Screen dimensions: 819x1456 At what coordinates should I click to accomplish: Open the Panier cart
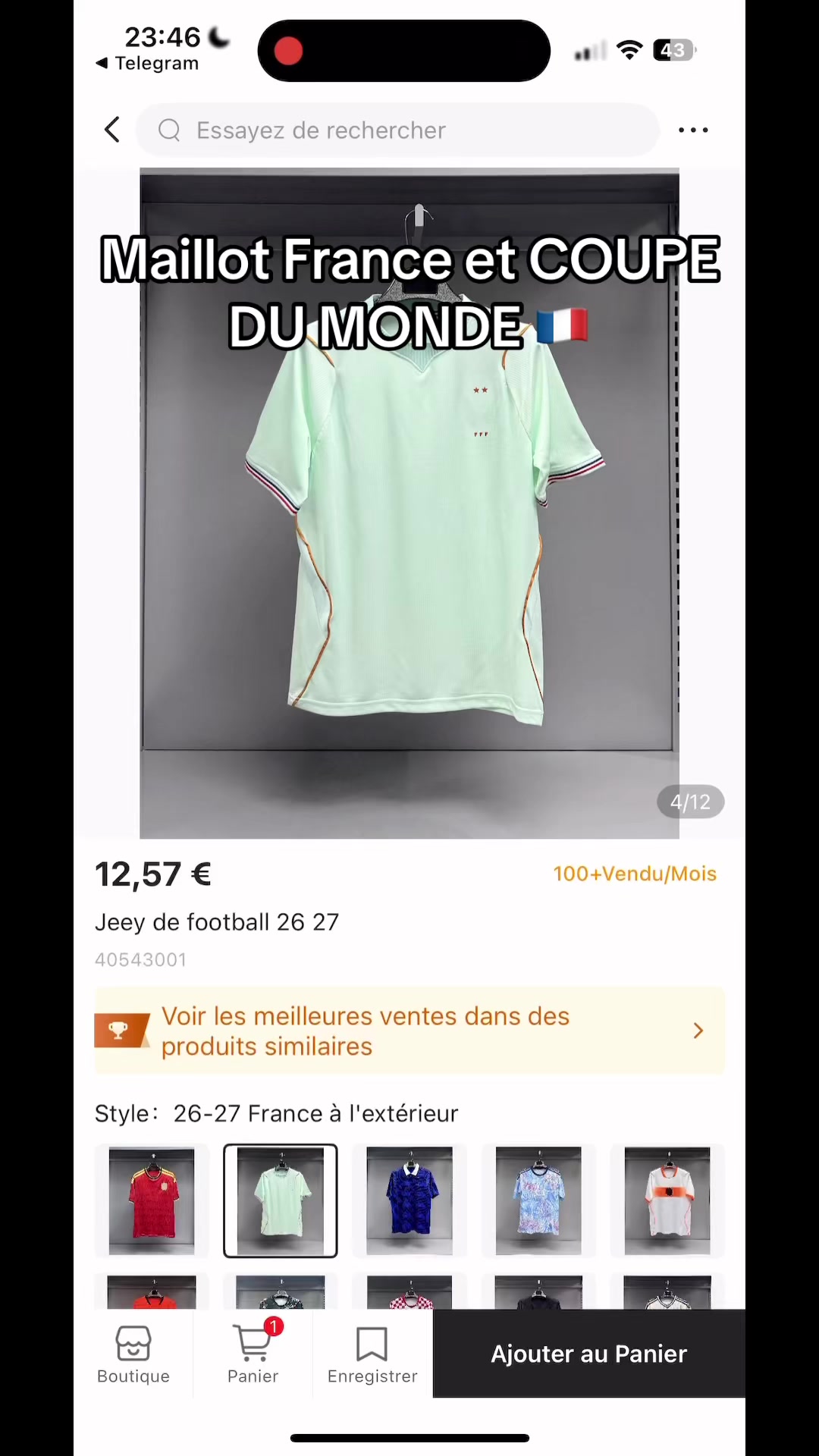[x=253, y=1354]
